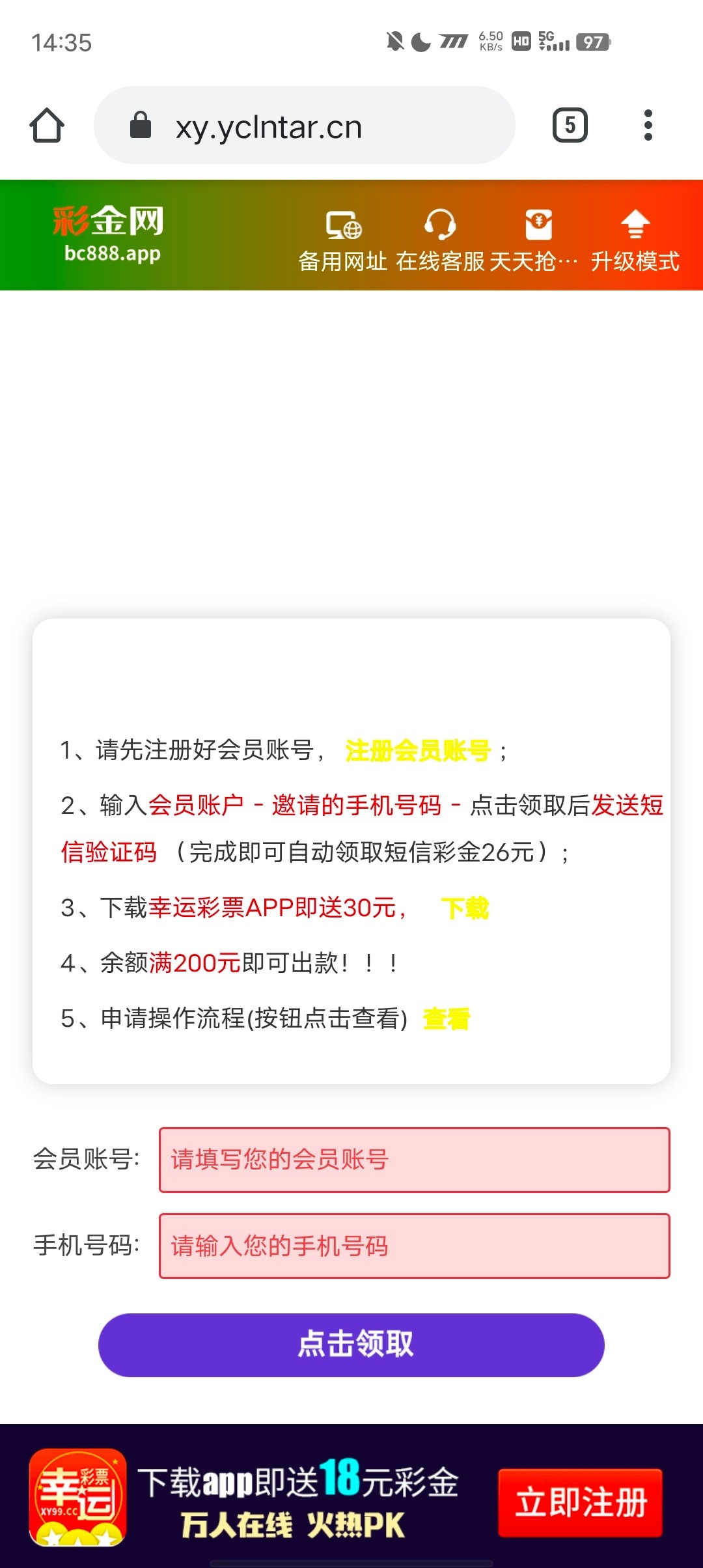Tap the yellow 下载 link
Screen dimensions: 703x1568
coord(465,908)
